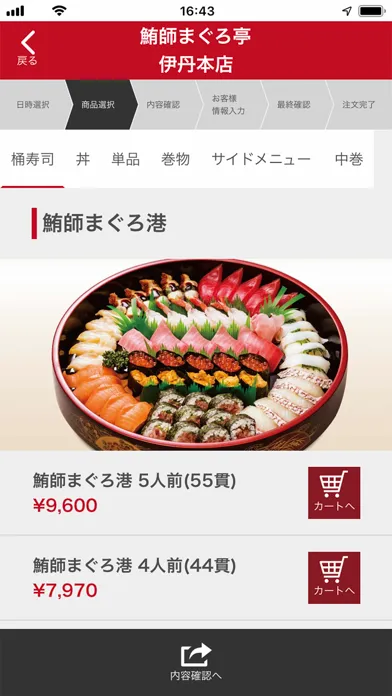
Task: Open the サイドメニュー tab
Action: click(x=261, y=159)
